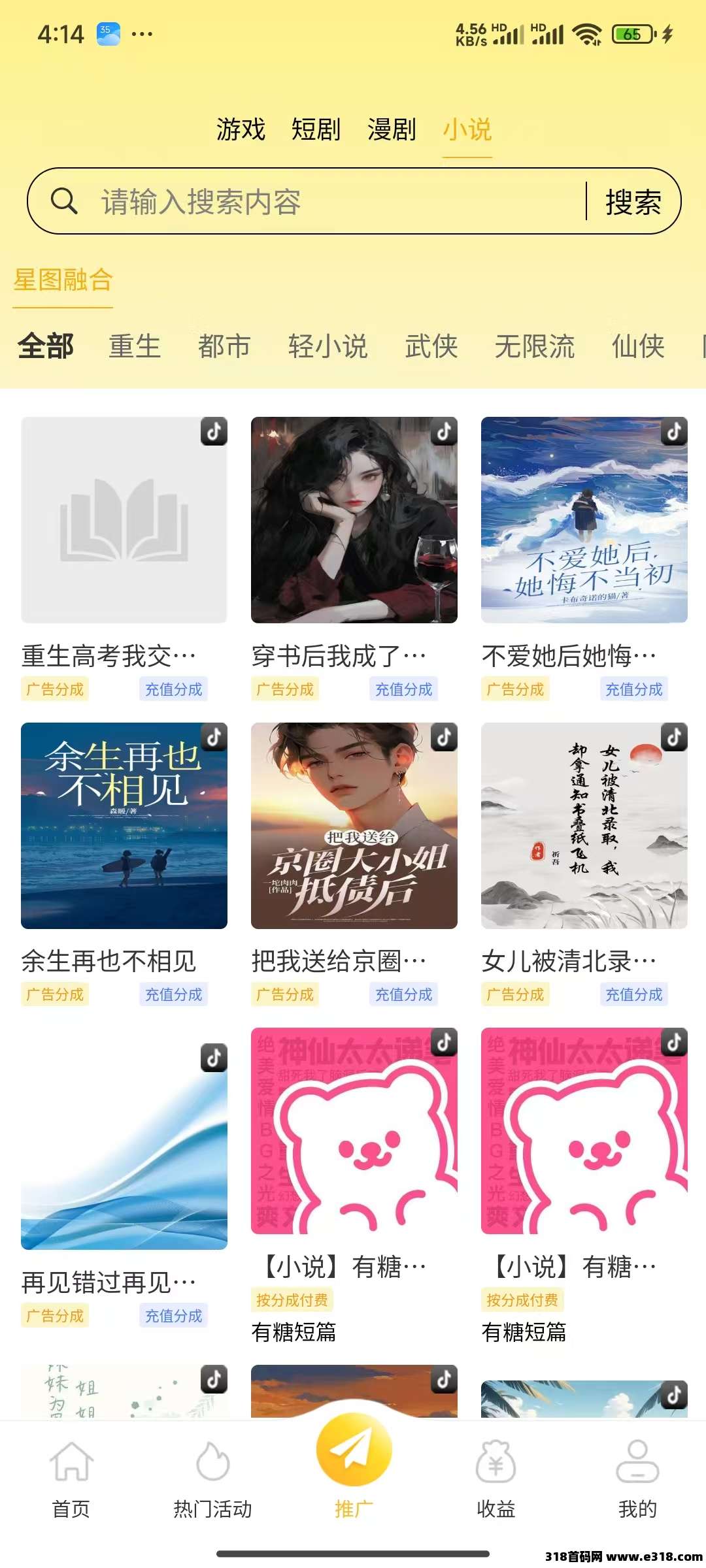This screenshot has width=706, height=1568.
Task: Tap the 请输入搜索内容 search field
Action: (x=327, y=202)
